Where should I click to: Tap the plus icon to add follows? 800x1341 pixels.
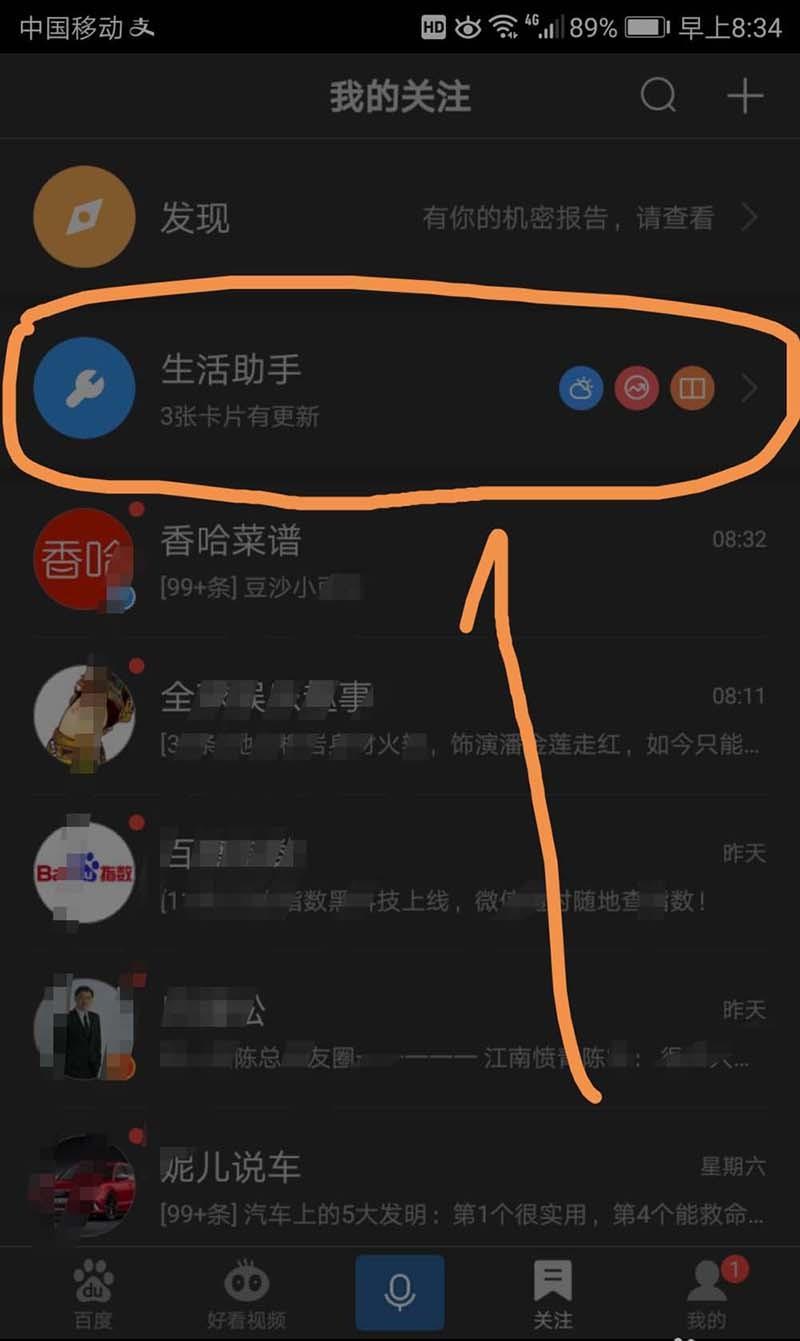coord(744,96)
